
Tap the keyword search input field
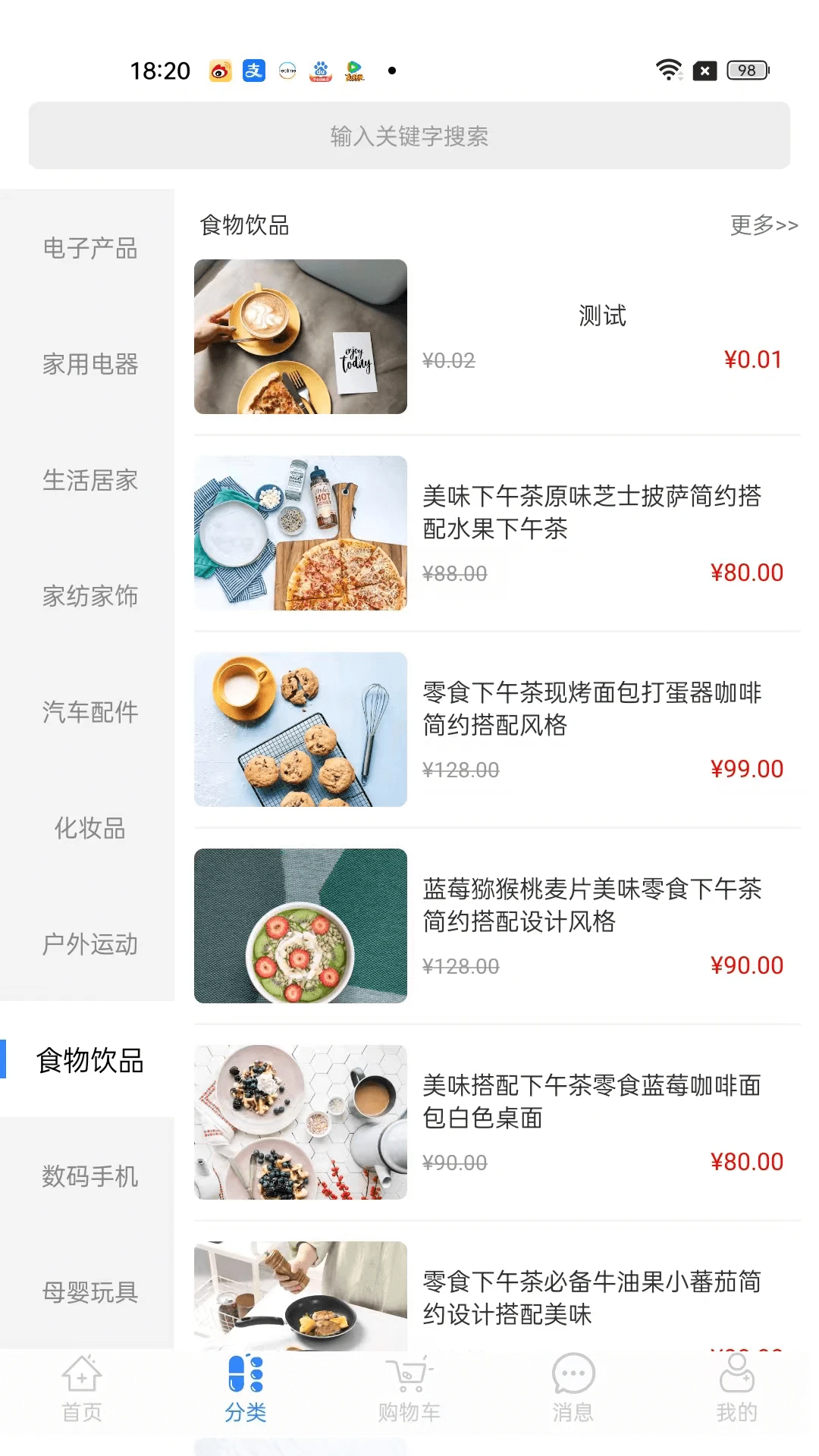(409, 136)
